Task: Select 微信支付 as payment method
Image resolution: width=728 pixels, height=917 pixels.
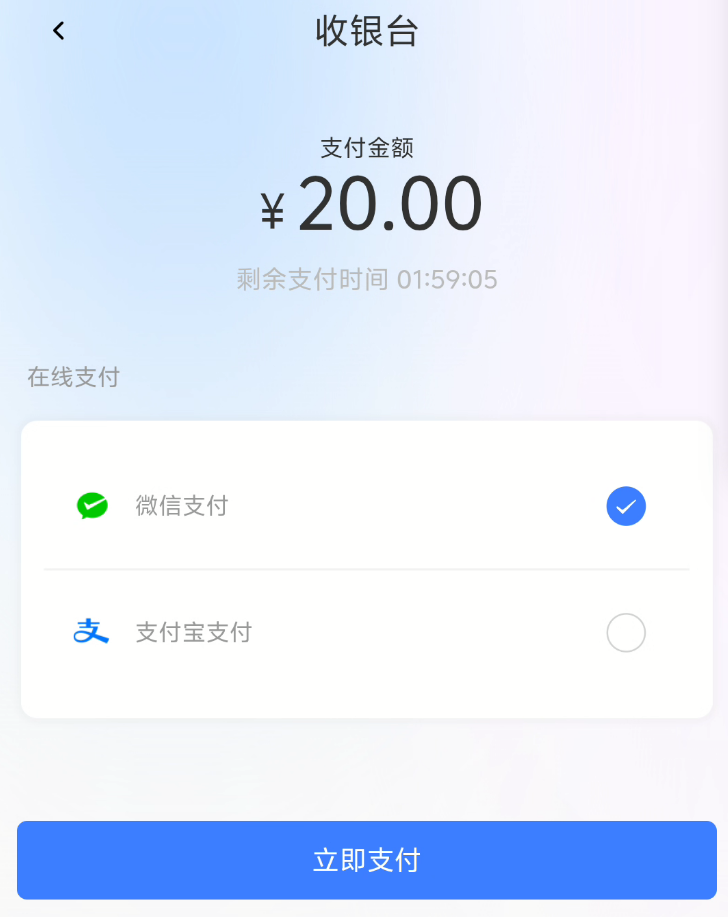Action: click(625, 506)
